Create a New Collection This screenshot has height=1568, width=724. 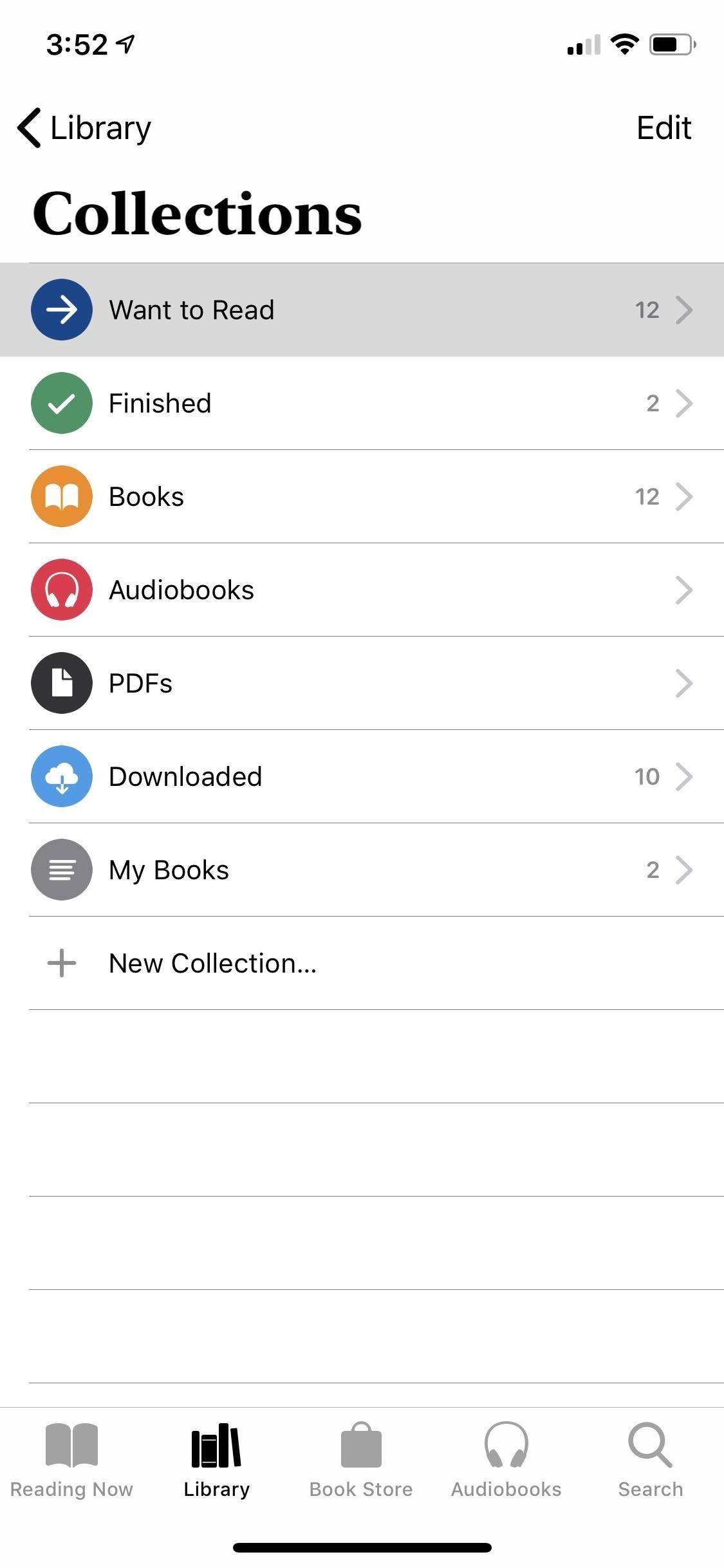(212, 962)
